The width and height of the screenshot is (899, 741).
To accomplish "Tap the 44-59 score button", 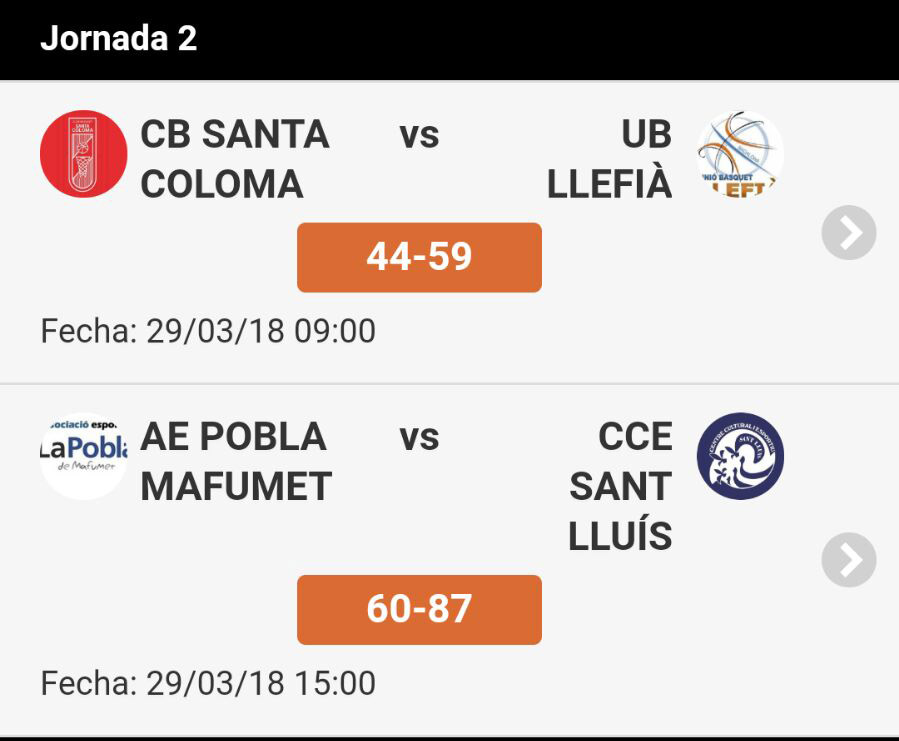I will (419, 258).
